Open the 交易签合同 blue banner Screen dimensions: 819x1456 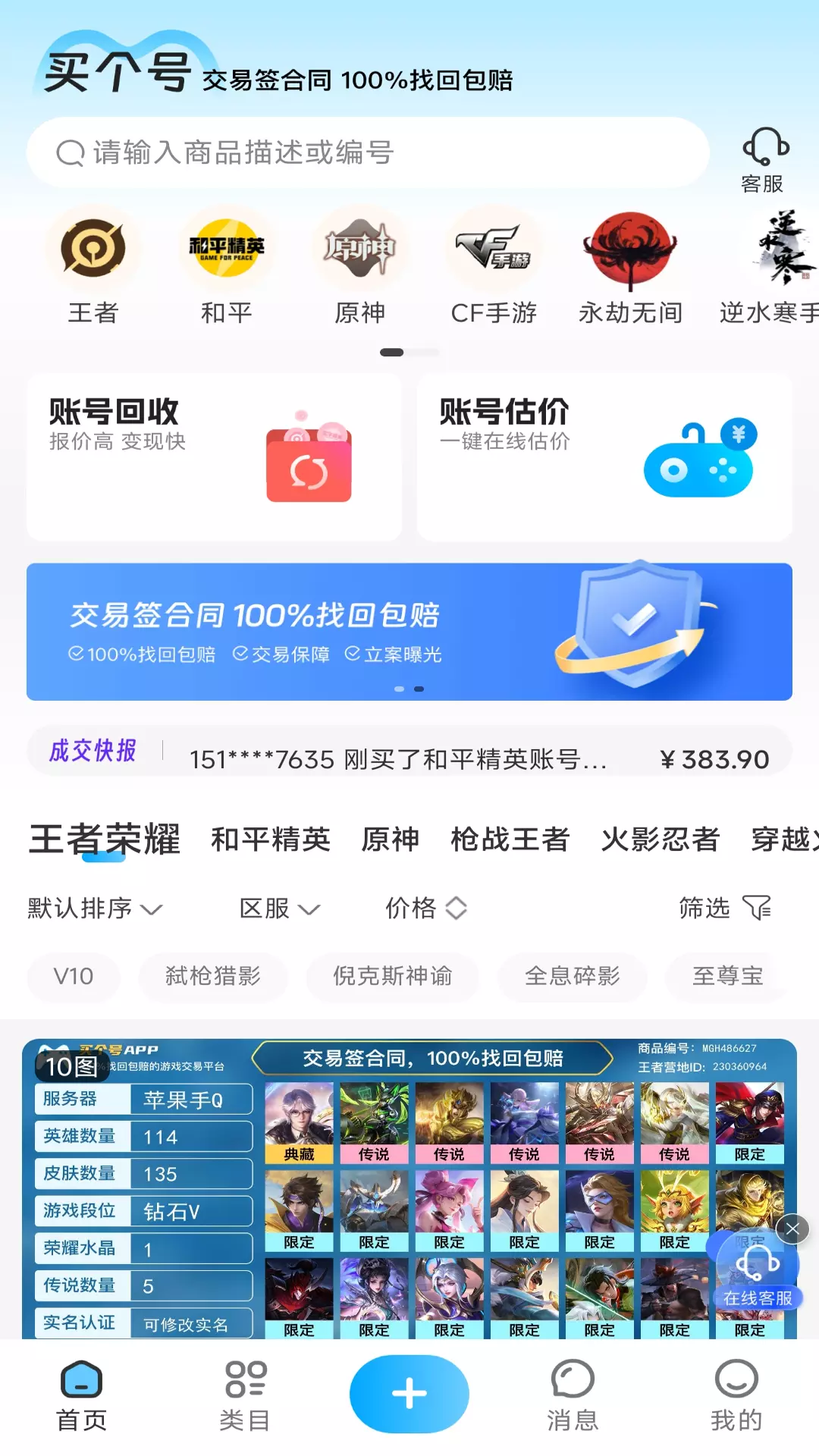pos(409,631)
